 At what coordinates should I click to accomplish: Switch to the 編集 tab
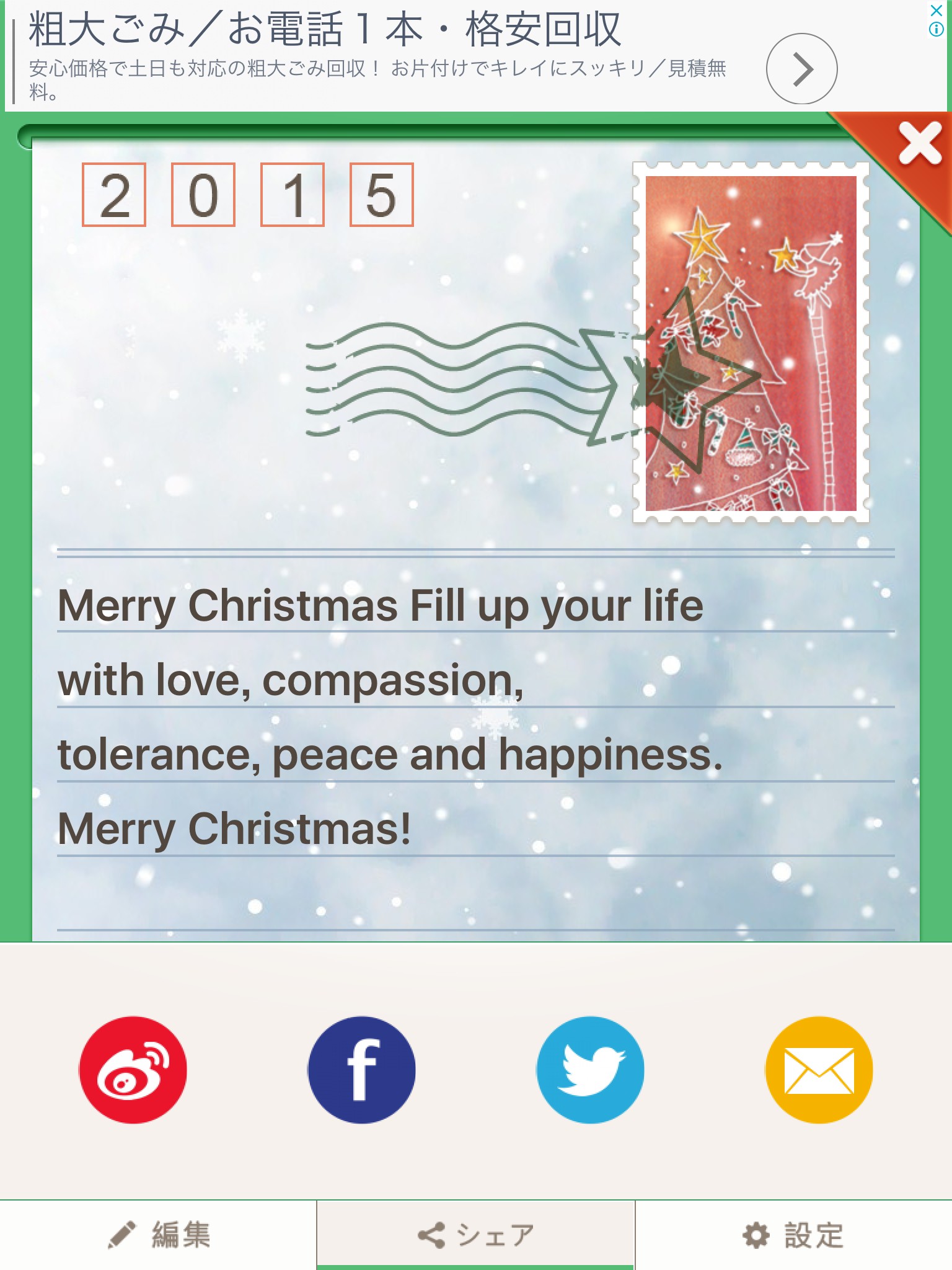pos(159,1235)
